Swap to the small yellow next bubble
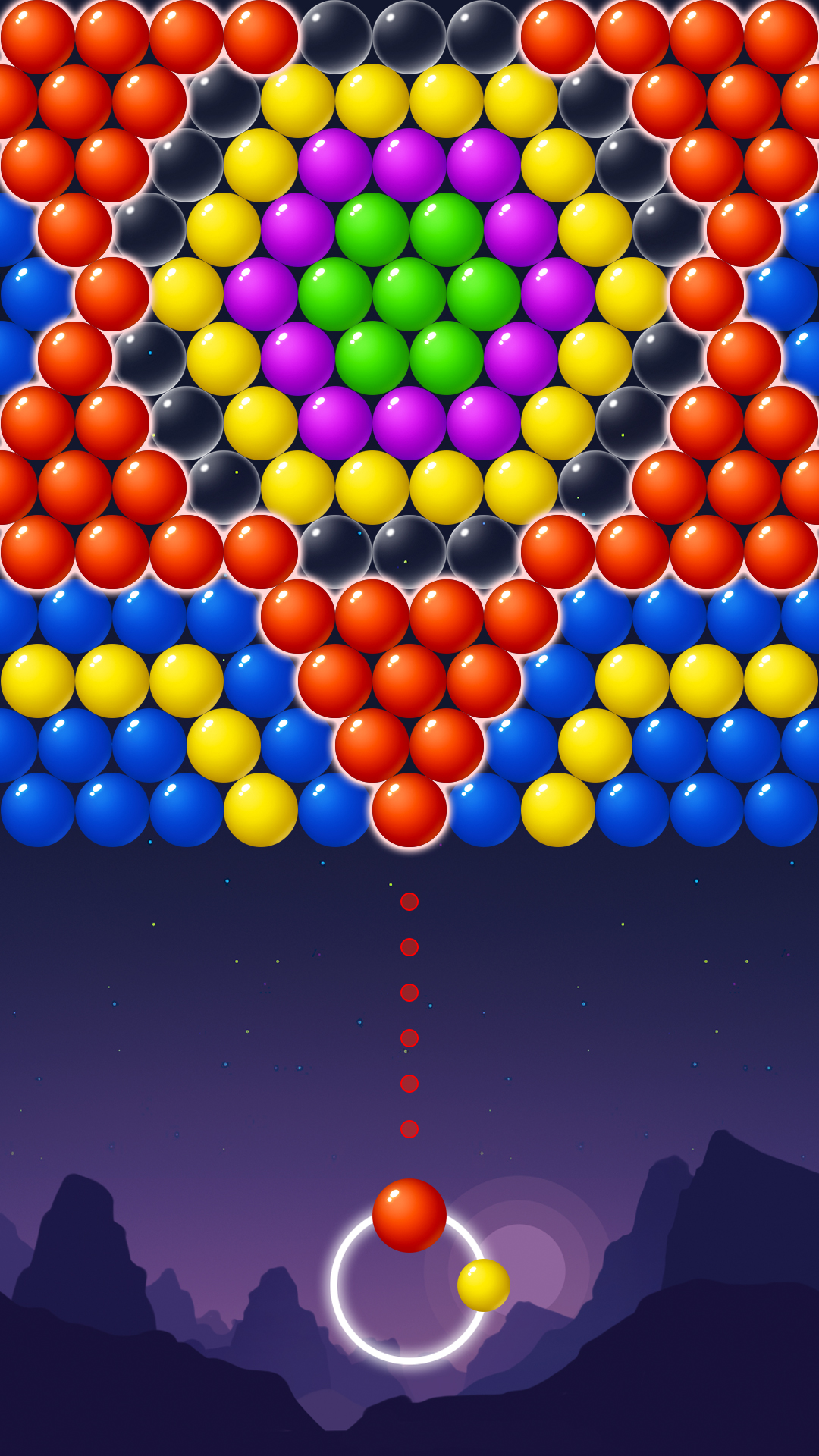Screen dimensions: 819x1456 pyautogui.click(x=483, y=1285)
